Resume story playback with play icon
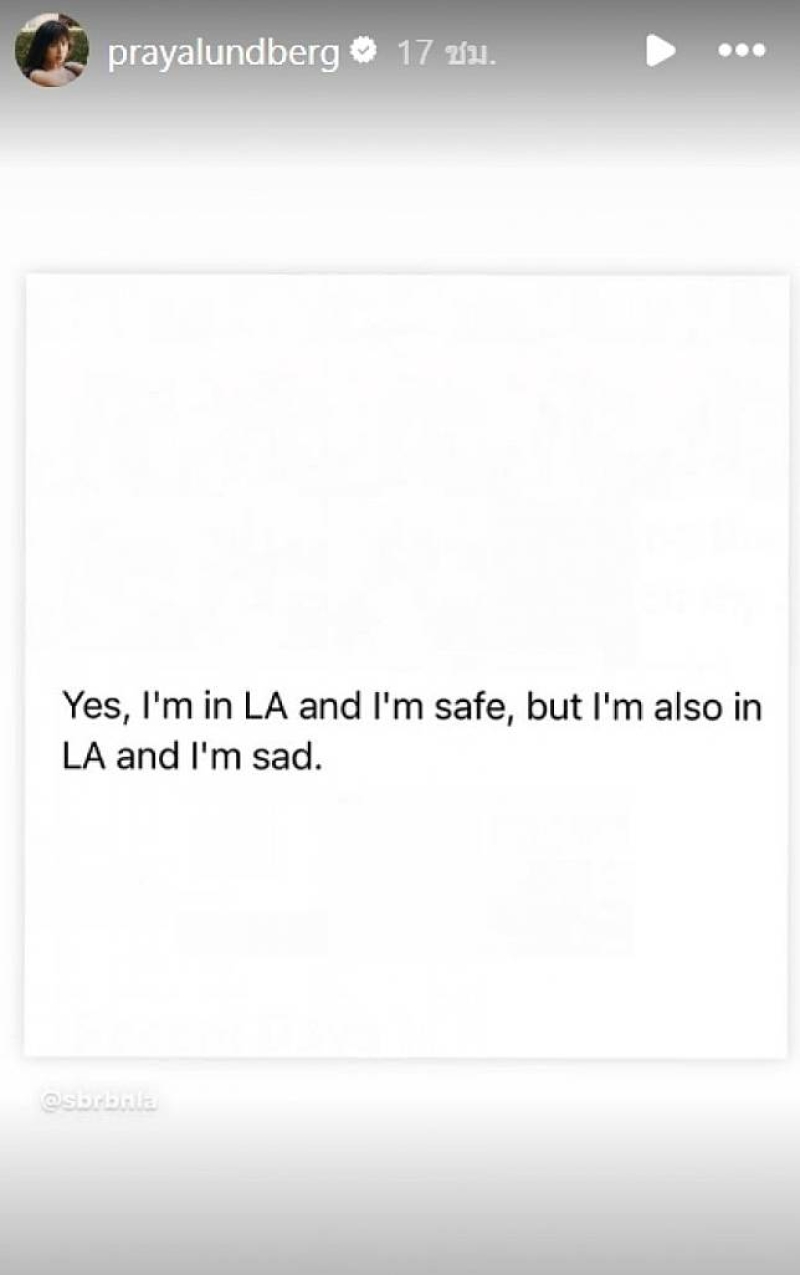The height and width of the screenshot is (1275, 800). pyautogui.click(x=660, y=50)
